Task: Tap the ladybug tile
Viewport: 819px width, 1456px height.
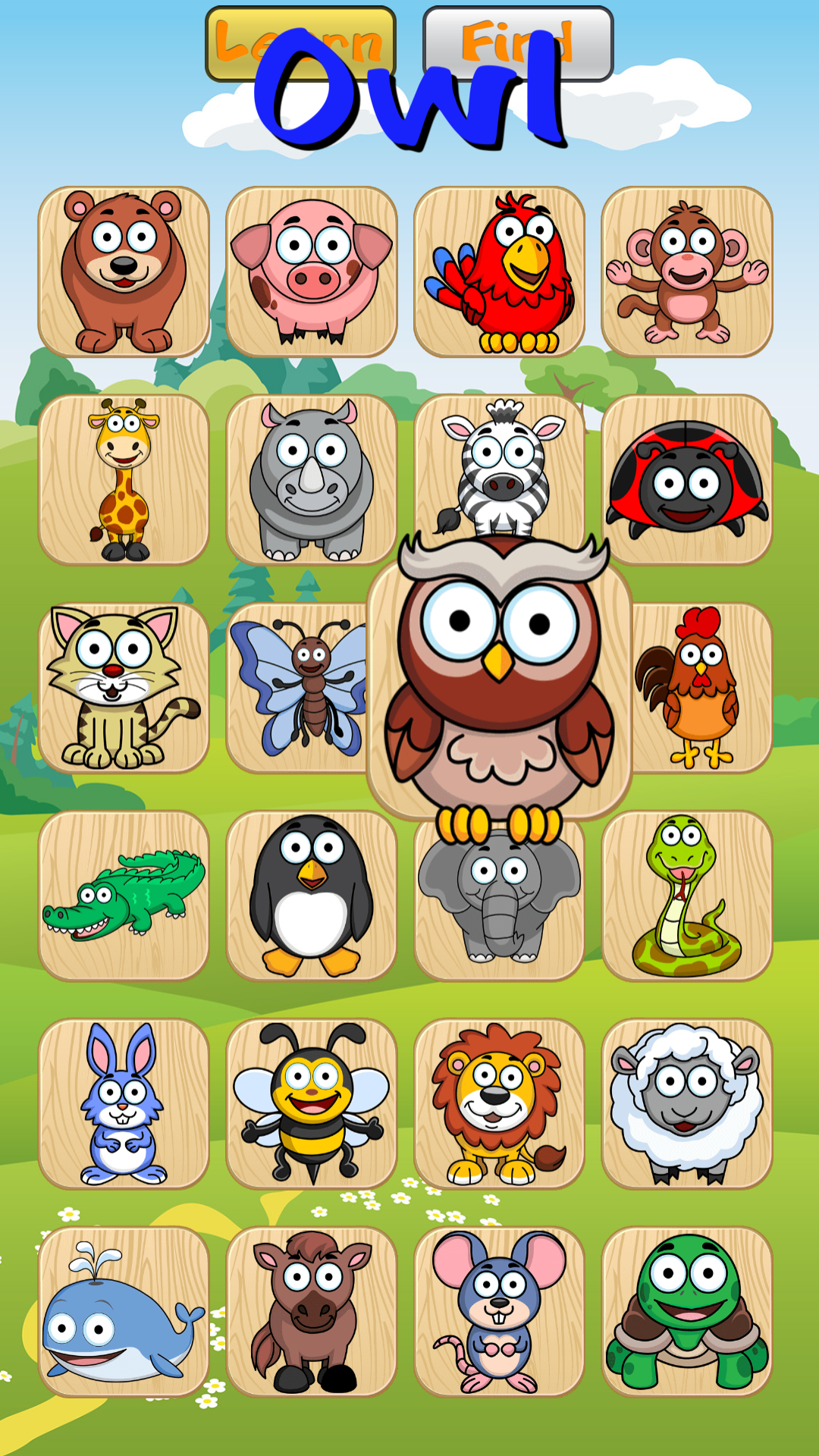Action: (682, 478)
